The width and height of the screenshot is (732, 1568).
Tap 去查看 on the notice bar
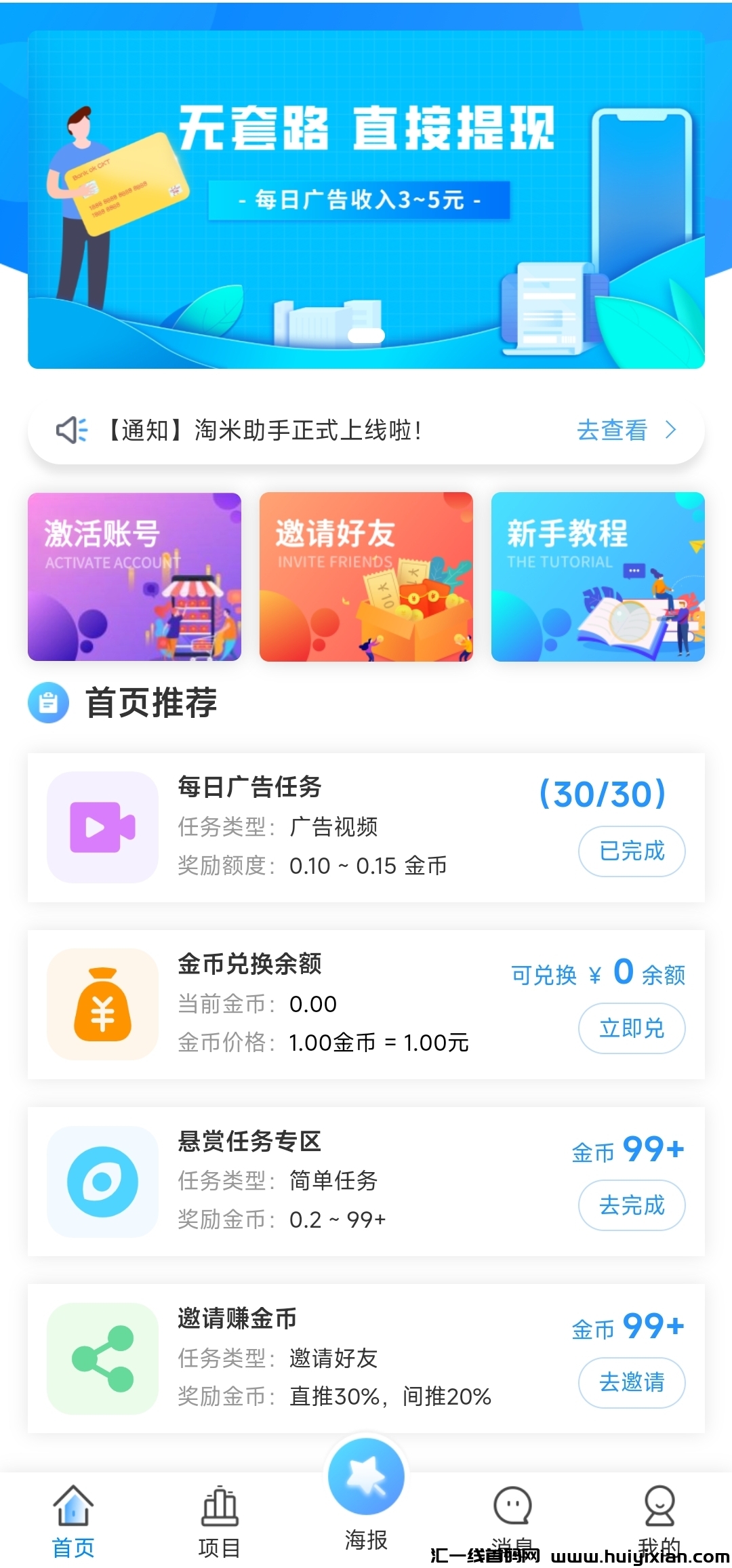click(625, 430)
